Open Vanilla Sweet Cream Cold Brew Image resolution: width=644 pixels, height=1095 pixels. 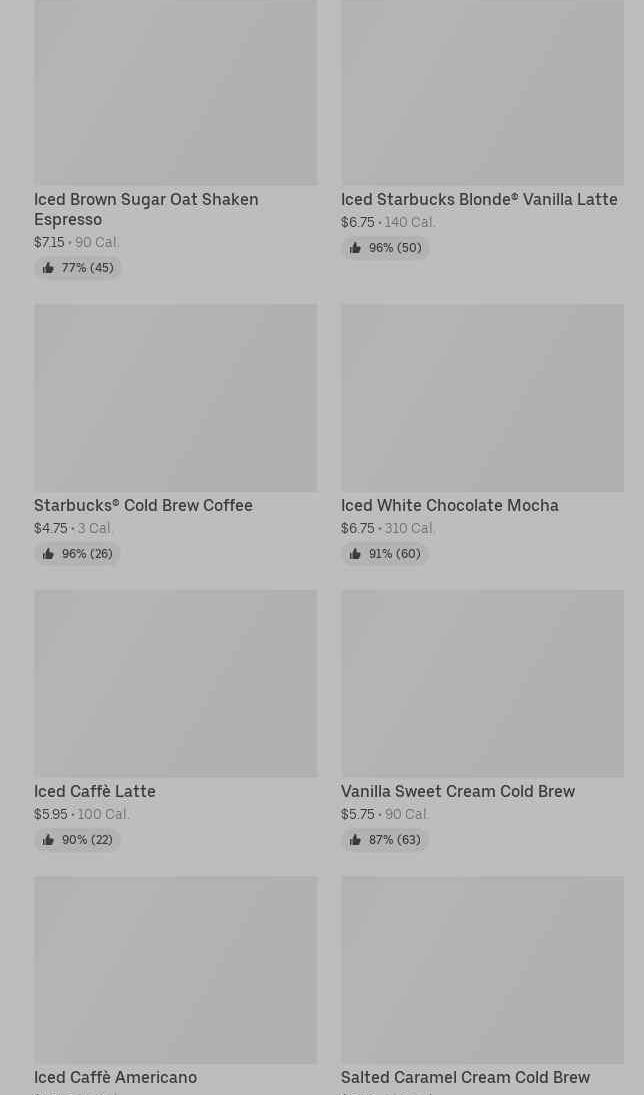coord(482,721)
